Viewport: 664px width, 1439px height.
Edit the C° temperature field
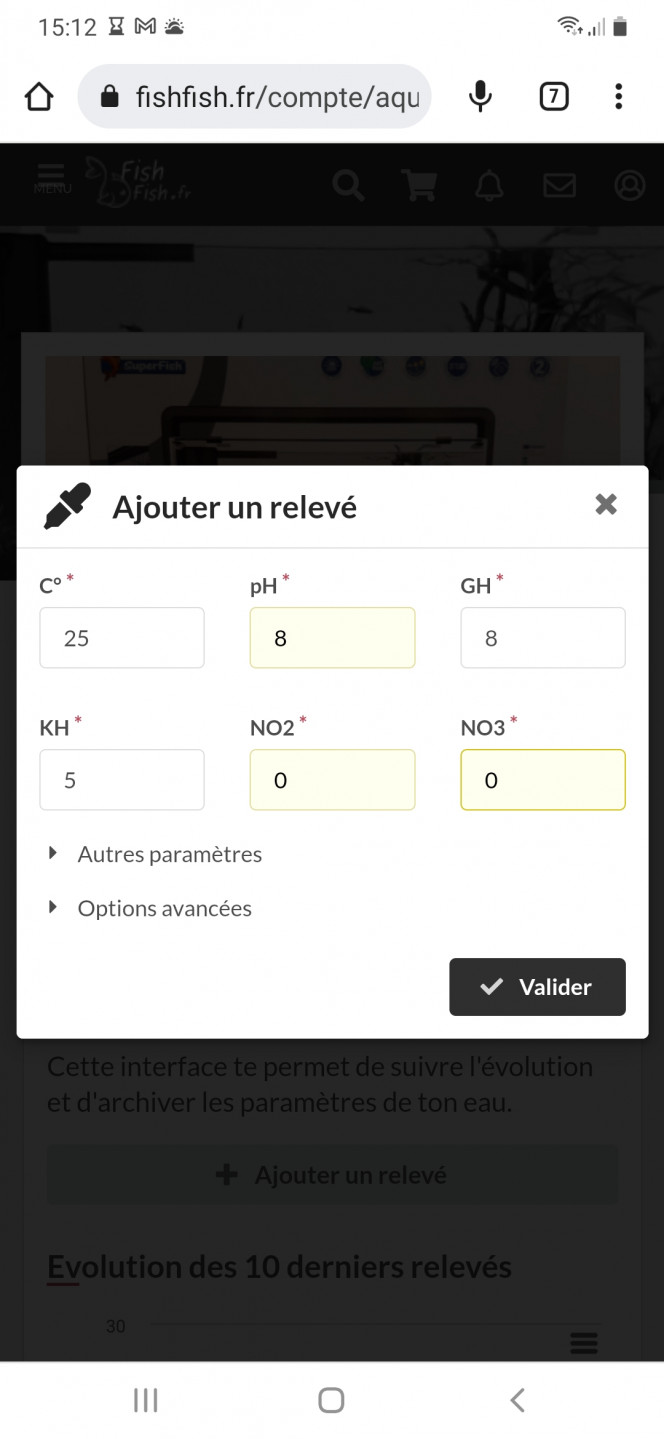point(122,638)
